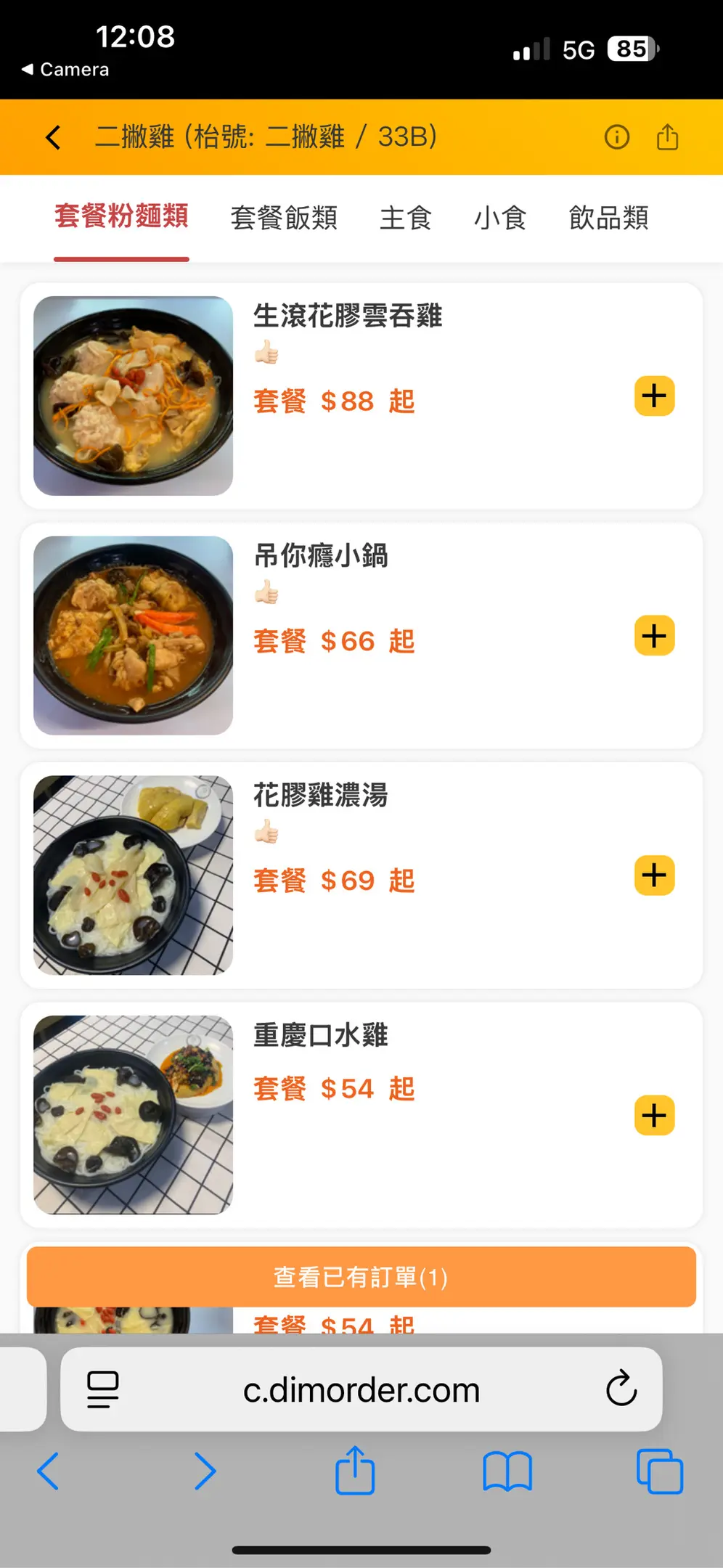This screenshot has width=723, height=1568.
Task: Return to the Camera app
Action: tap(65, 70)
